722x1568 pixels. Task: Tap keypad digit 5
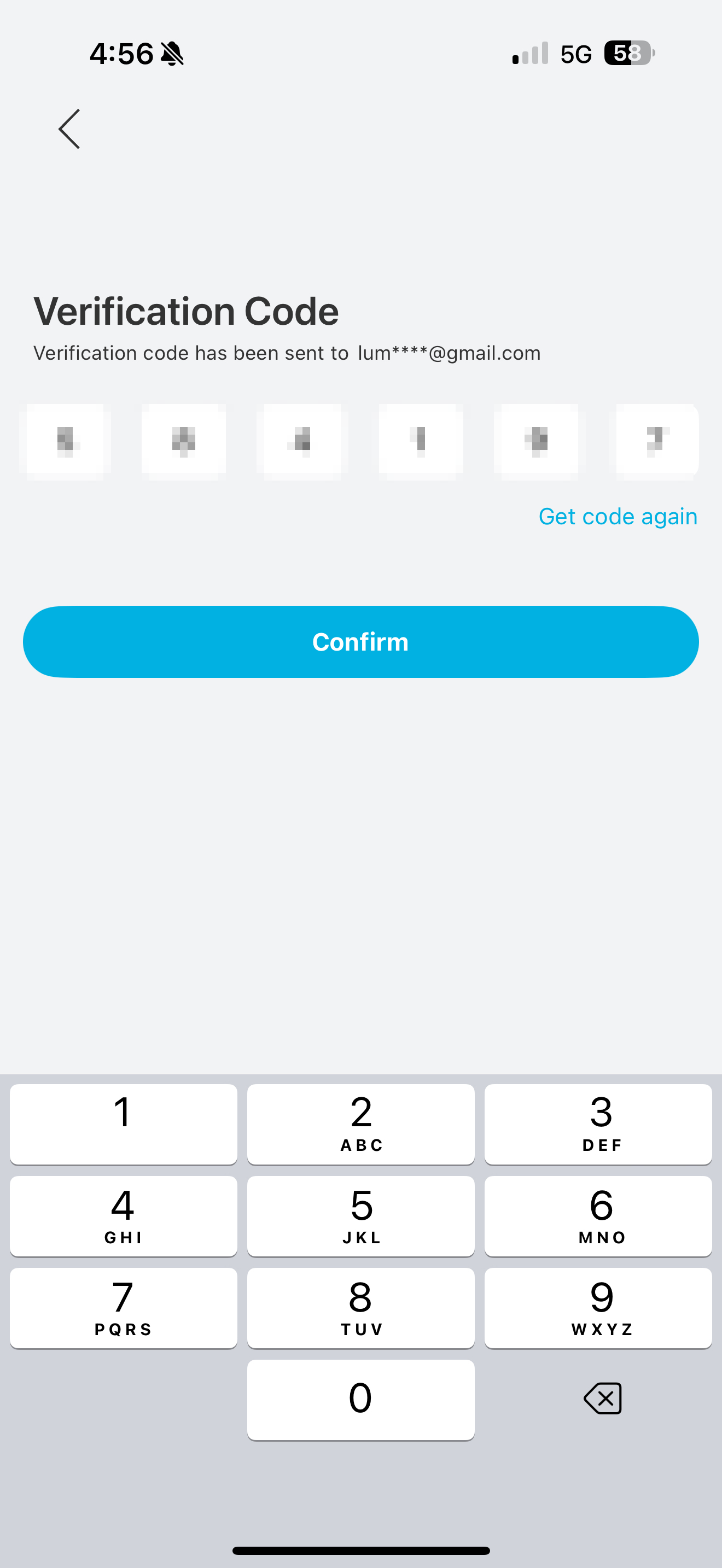tap(360, 1215)
